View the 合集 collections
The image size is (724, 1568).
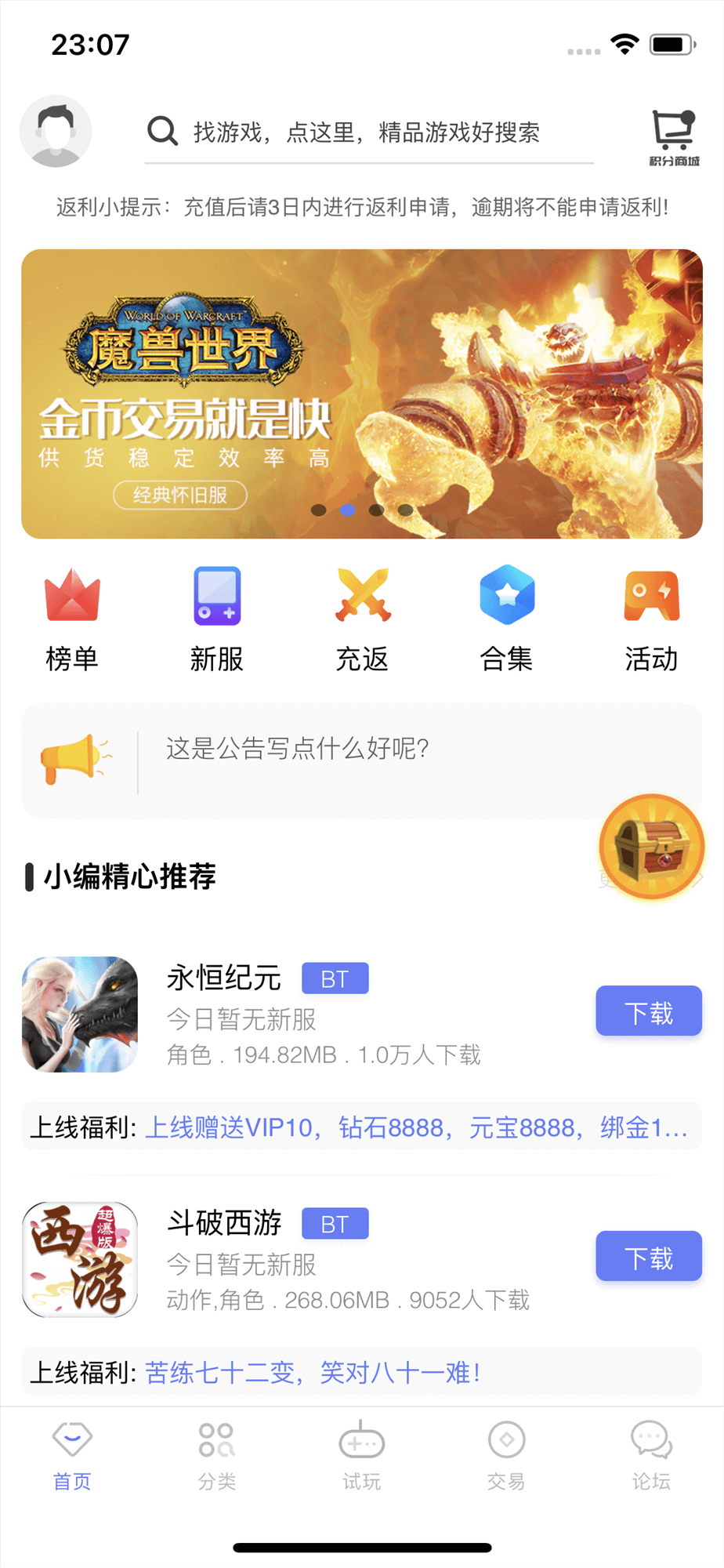coord(507,618)
